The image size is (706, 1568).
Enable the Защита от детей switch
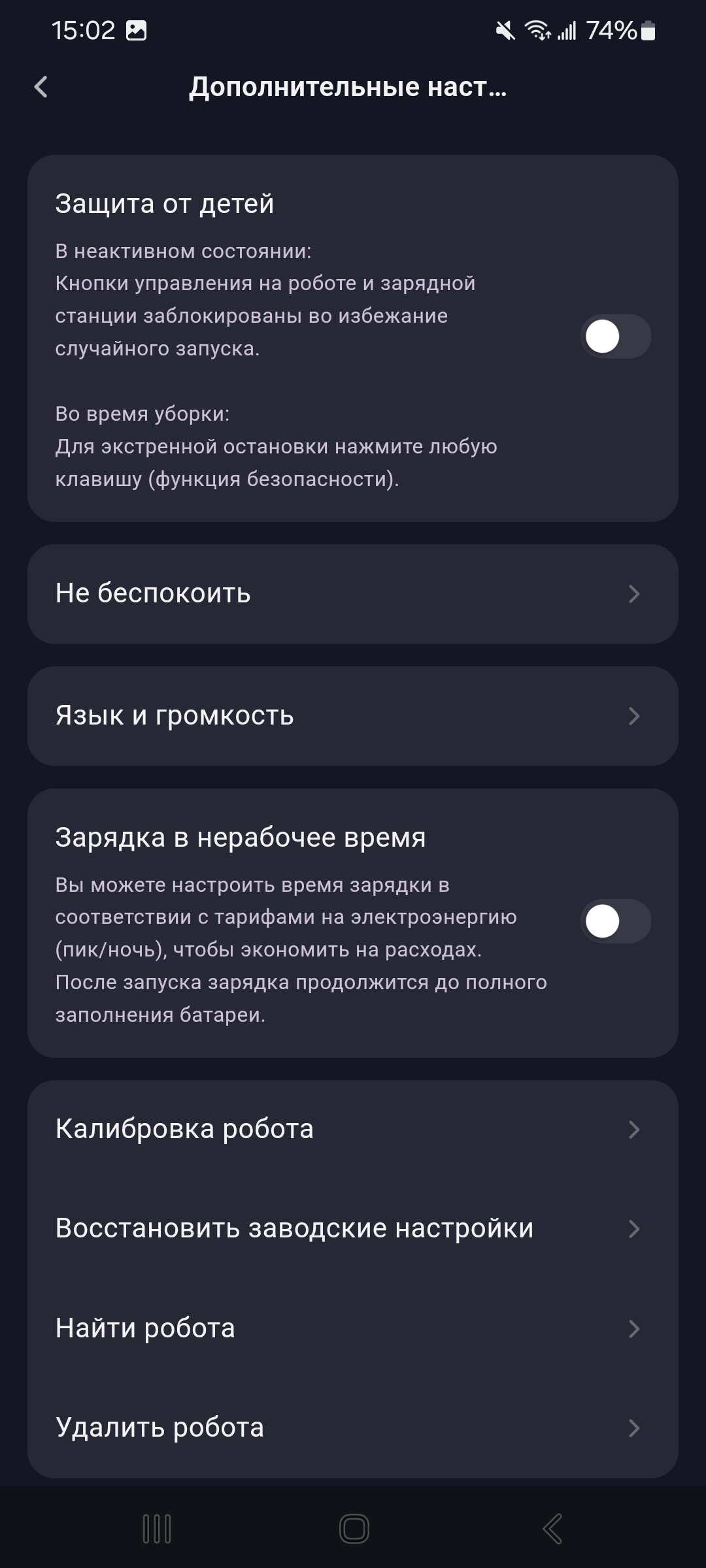[615, 337]
